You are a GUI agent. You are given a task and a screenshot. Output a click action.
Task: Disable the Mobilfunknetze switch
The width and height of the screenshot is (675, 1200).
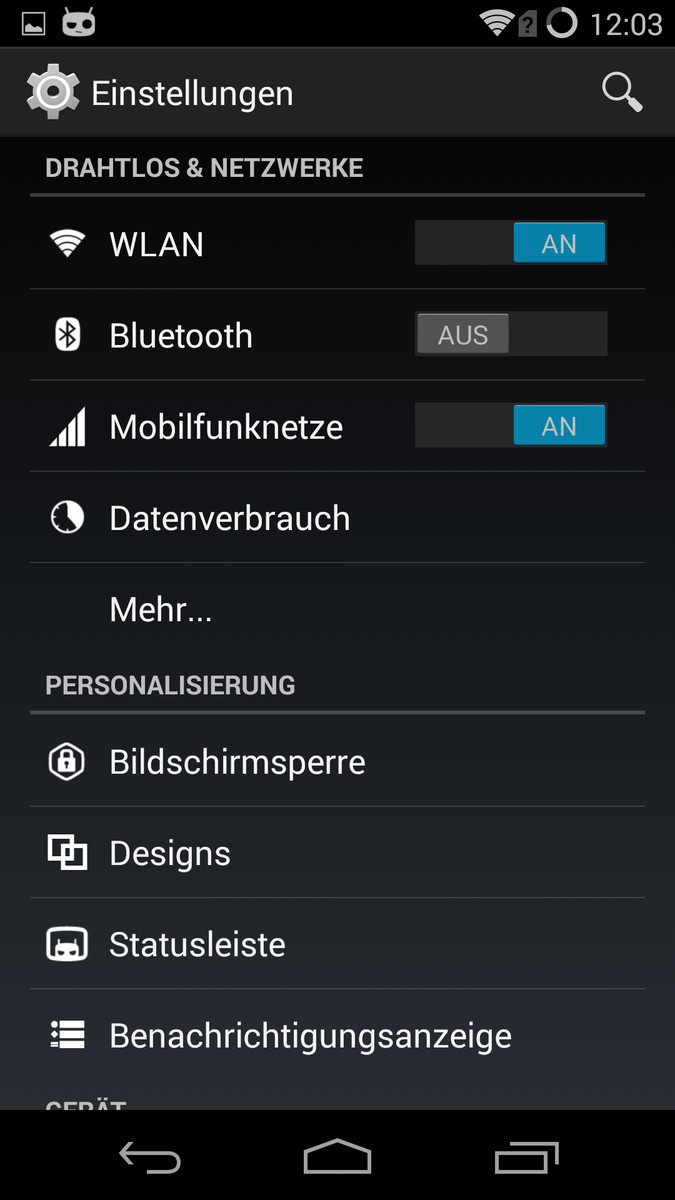[x=511, y=426]
